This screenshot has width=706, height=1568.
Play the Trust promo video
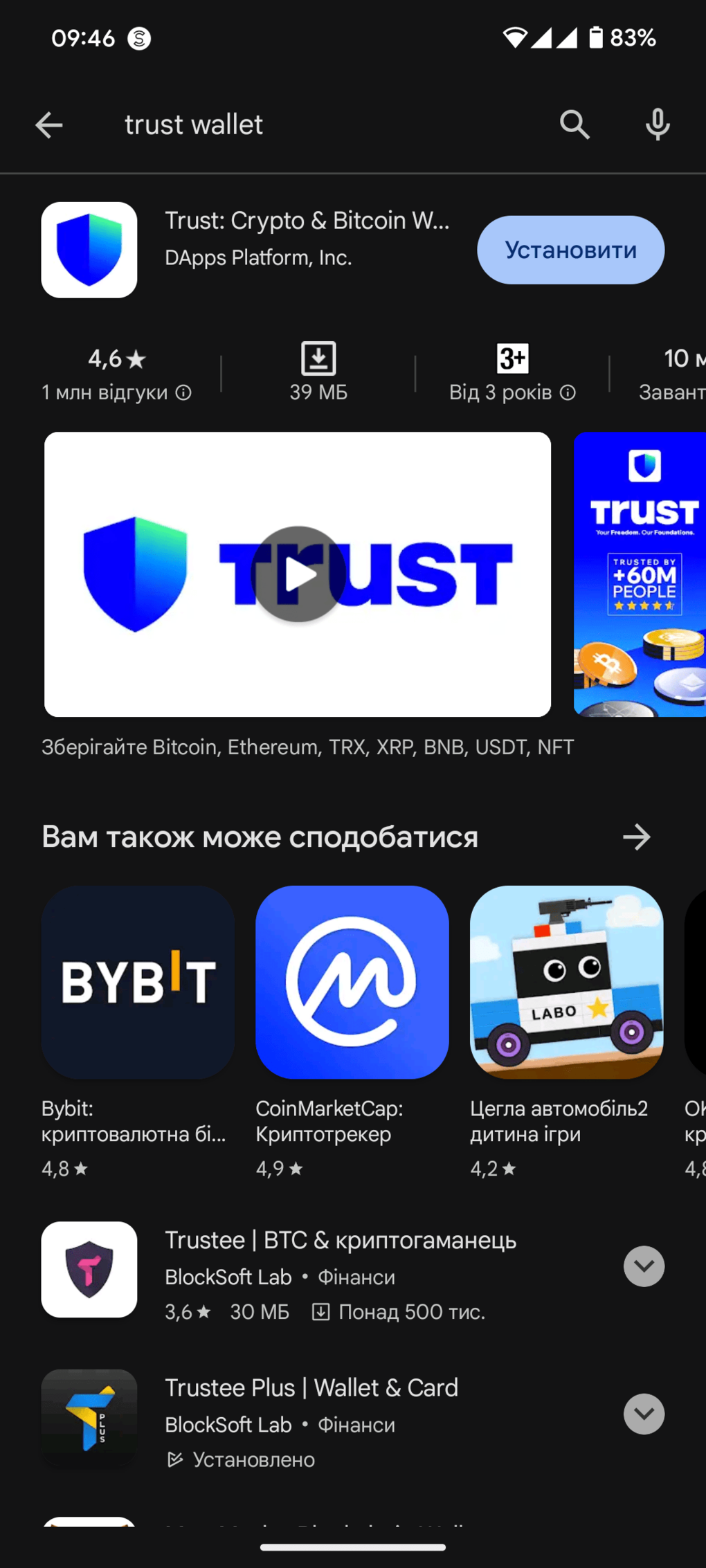pyautogui.click(x=298, y=574)
